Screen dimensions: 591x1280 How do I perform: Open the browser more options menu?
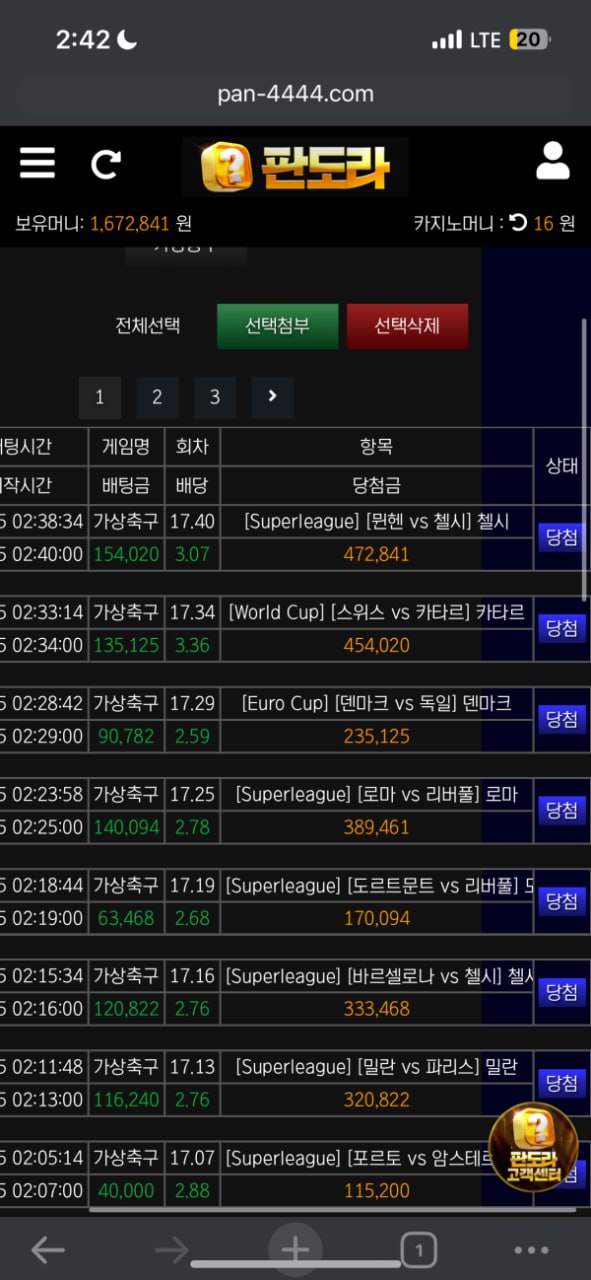(531, 1250)
